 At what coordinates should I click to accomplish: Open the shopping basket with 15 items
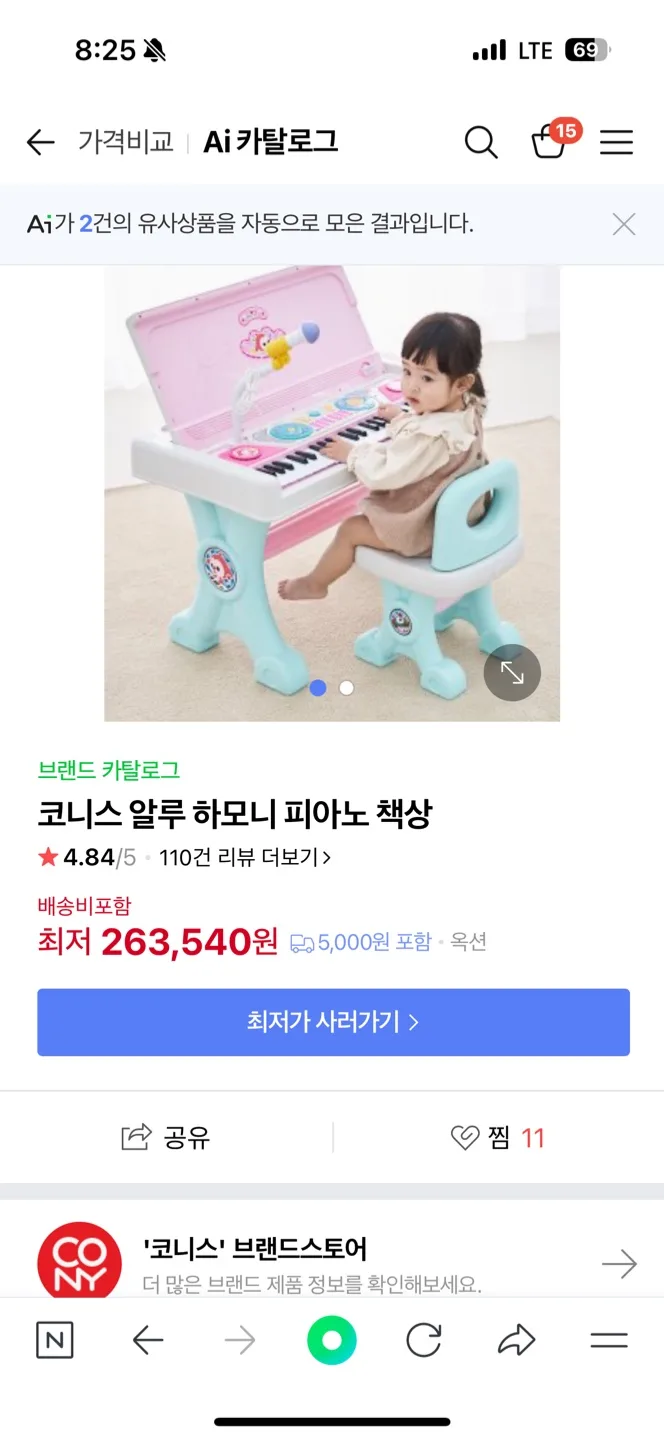tap(549, 143)
